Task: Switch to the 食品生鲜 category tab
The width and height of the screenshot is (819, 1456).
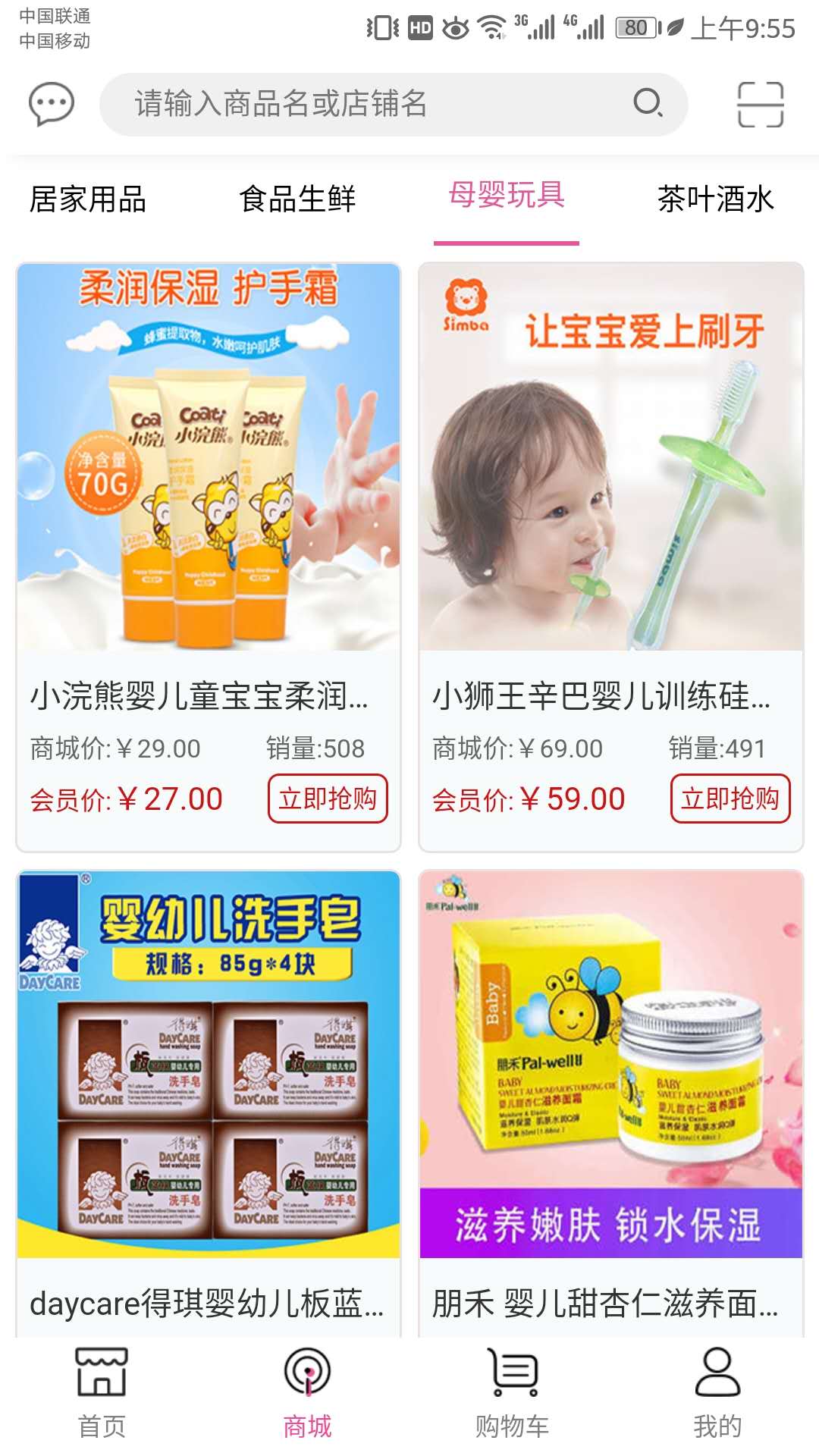Action: 297,199
